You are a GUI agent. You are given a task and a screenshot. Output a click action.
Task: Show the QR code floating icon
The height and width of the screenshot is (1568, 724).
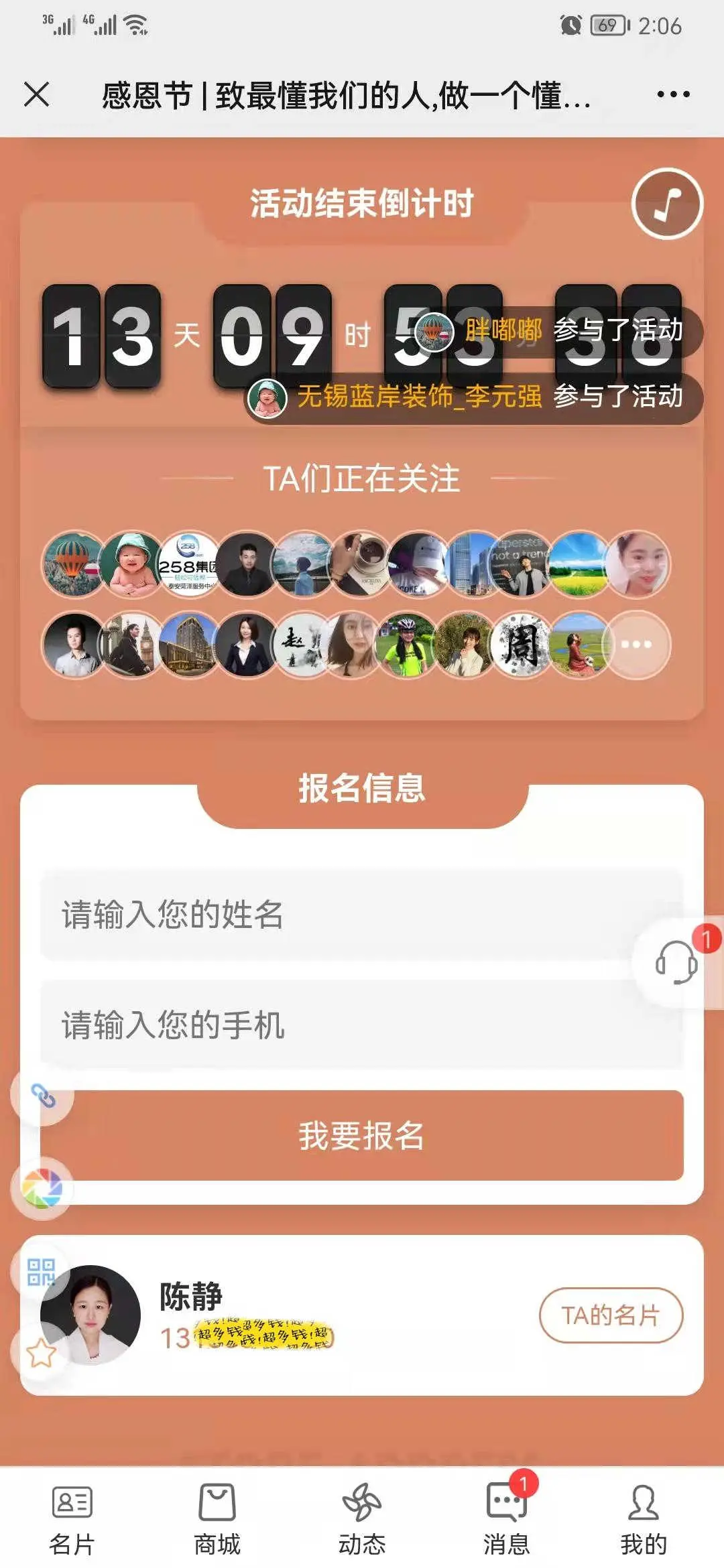[x=41, y=1272]
